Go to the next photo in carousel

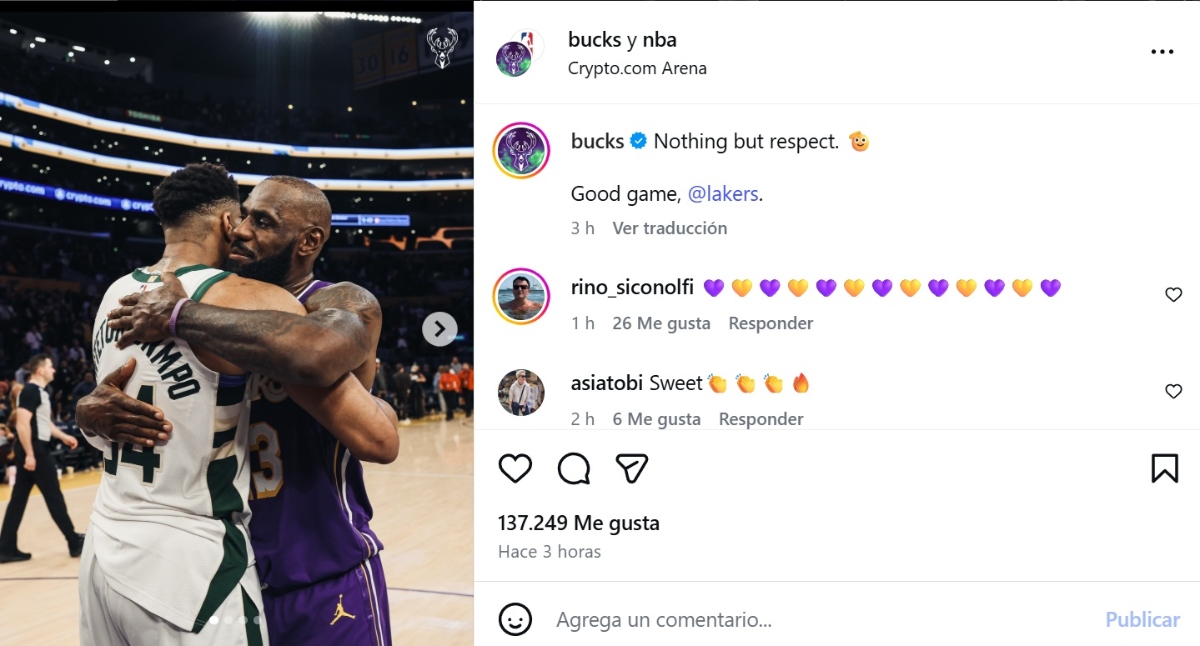coord(439,328)
